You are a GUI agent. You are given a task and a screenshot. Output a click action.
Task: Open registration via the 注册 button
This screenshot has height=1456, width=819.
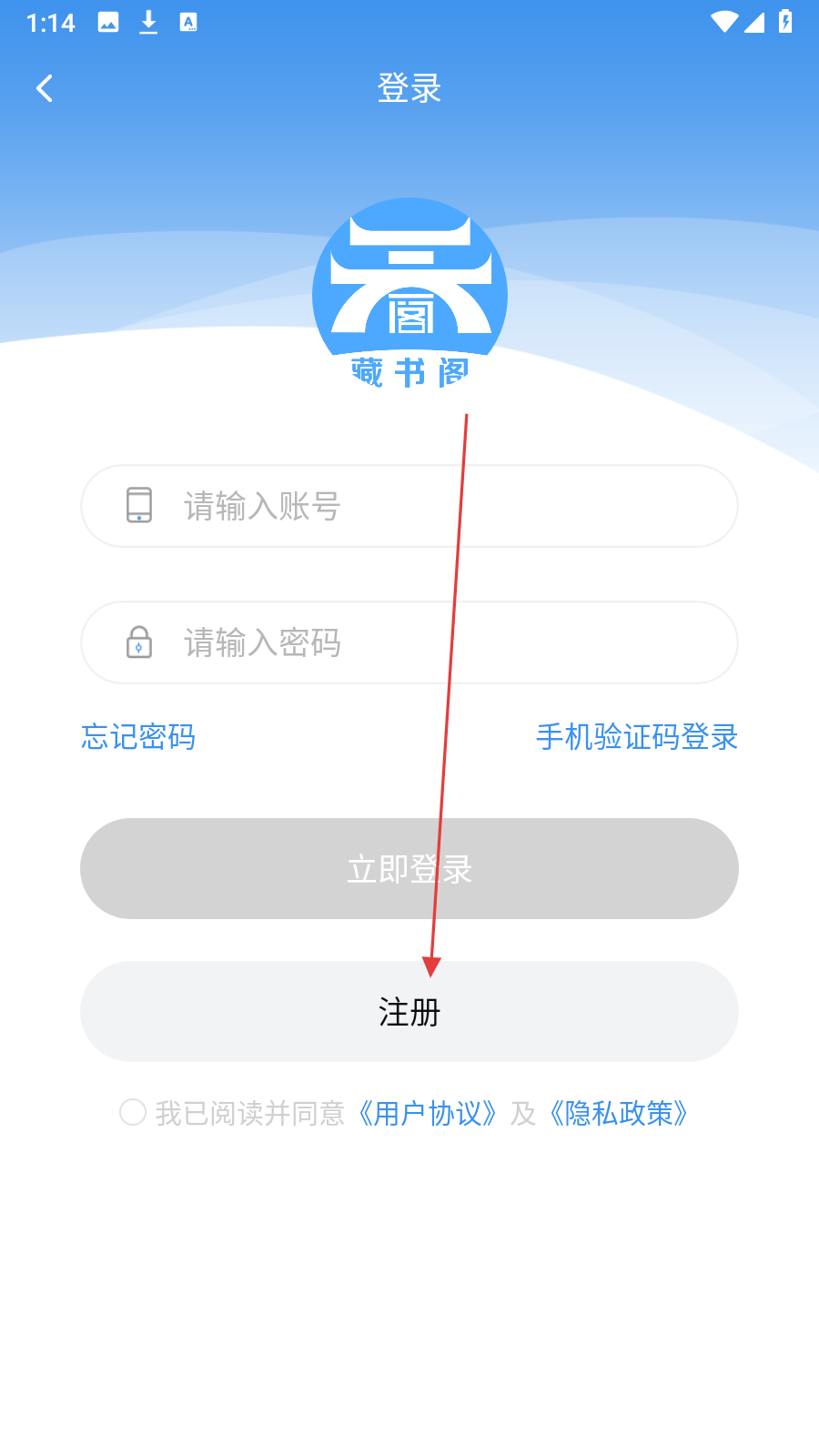tap(409, 1012)
